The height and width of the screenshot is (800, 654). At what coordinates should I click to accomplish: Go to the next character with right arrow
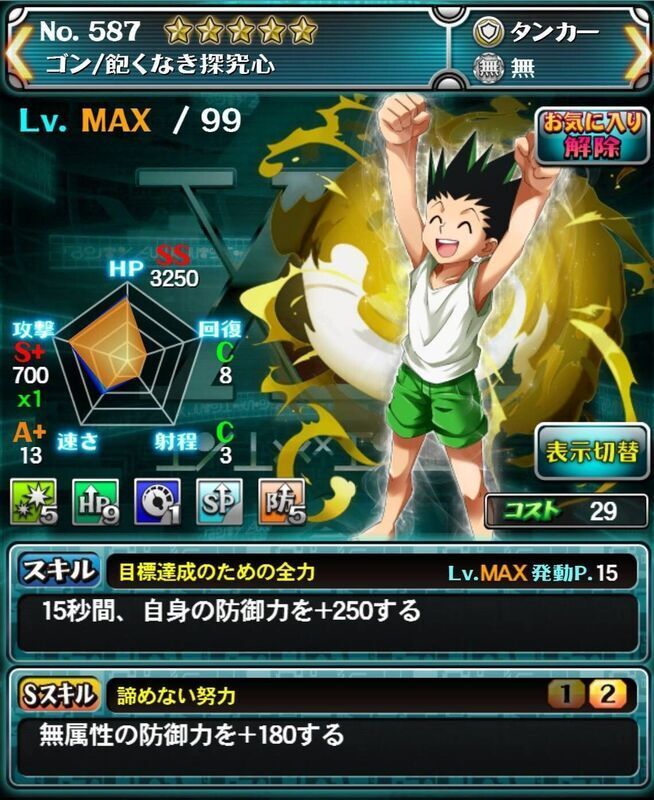pos(640,47)
